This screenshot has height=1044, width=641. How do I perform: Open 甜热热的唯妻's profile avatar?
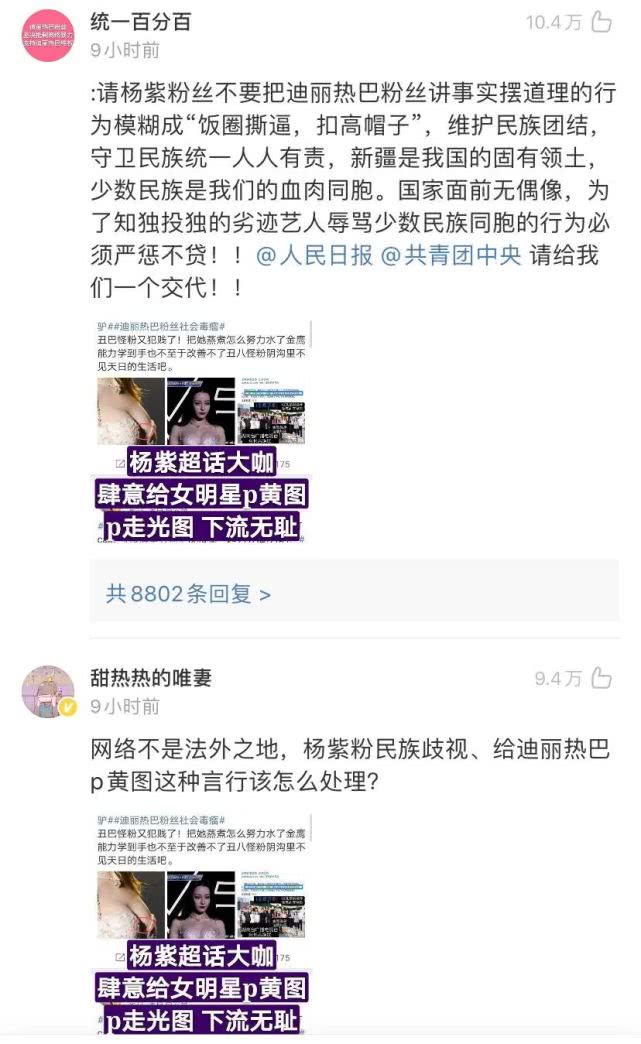[49, 692]
